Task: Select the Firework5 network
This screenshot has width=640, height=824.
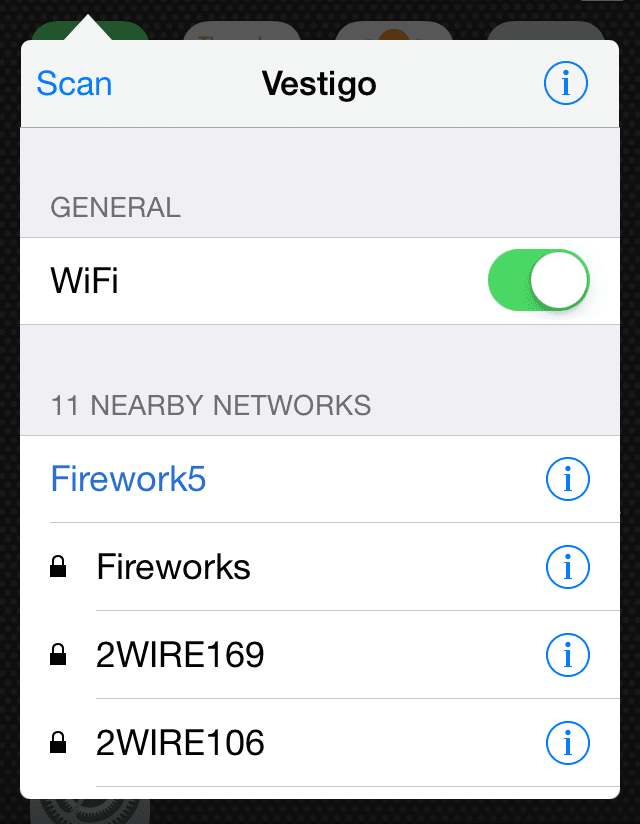Action: coord(128,480)
